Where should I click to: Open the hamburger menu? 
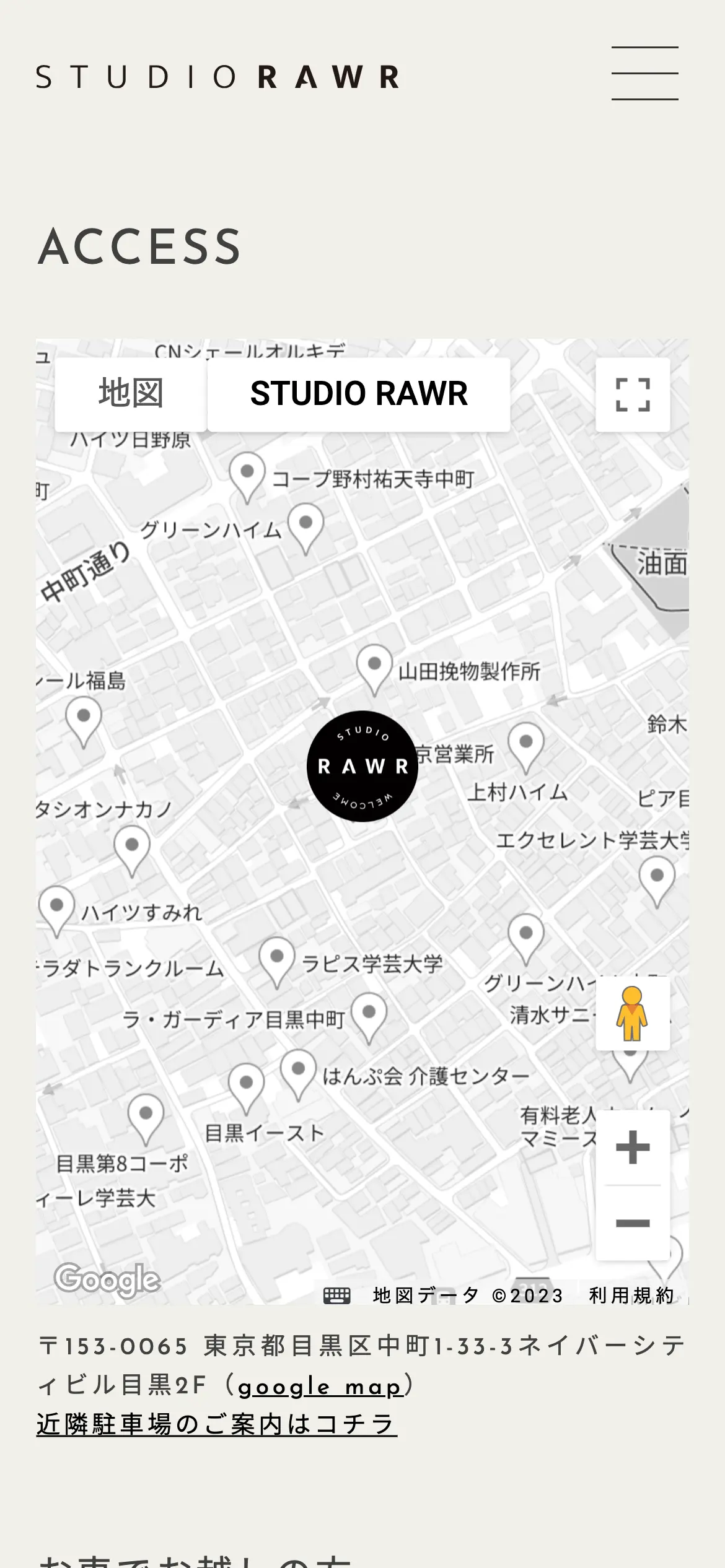644,73
